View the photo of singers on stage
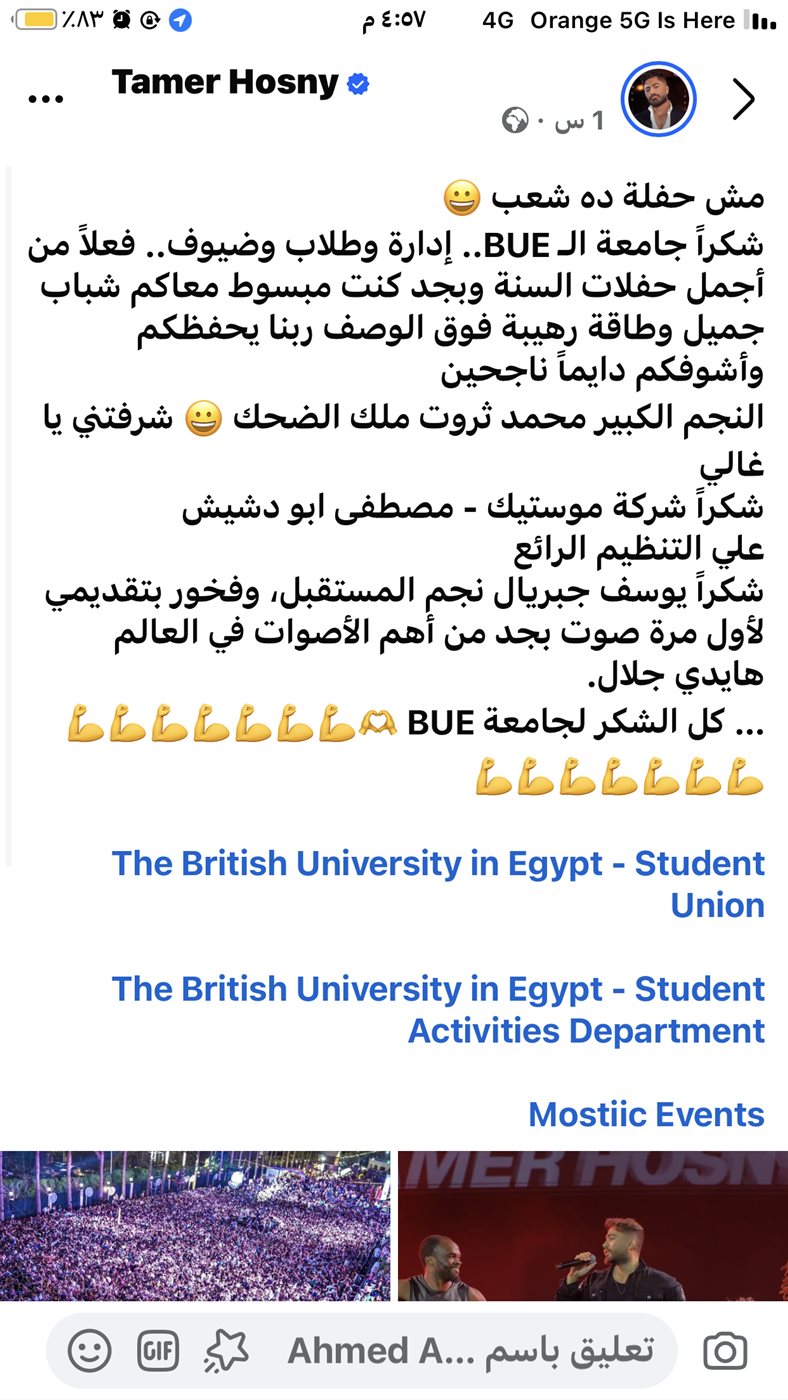The image size is (788, 1400). point(593,1225)
